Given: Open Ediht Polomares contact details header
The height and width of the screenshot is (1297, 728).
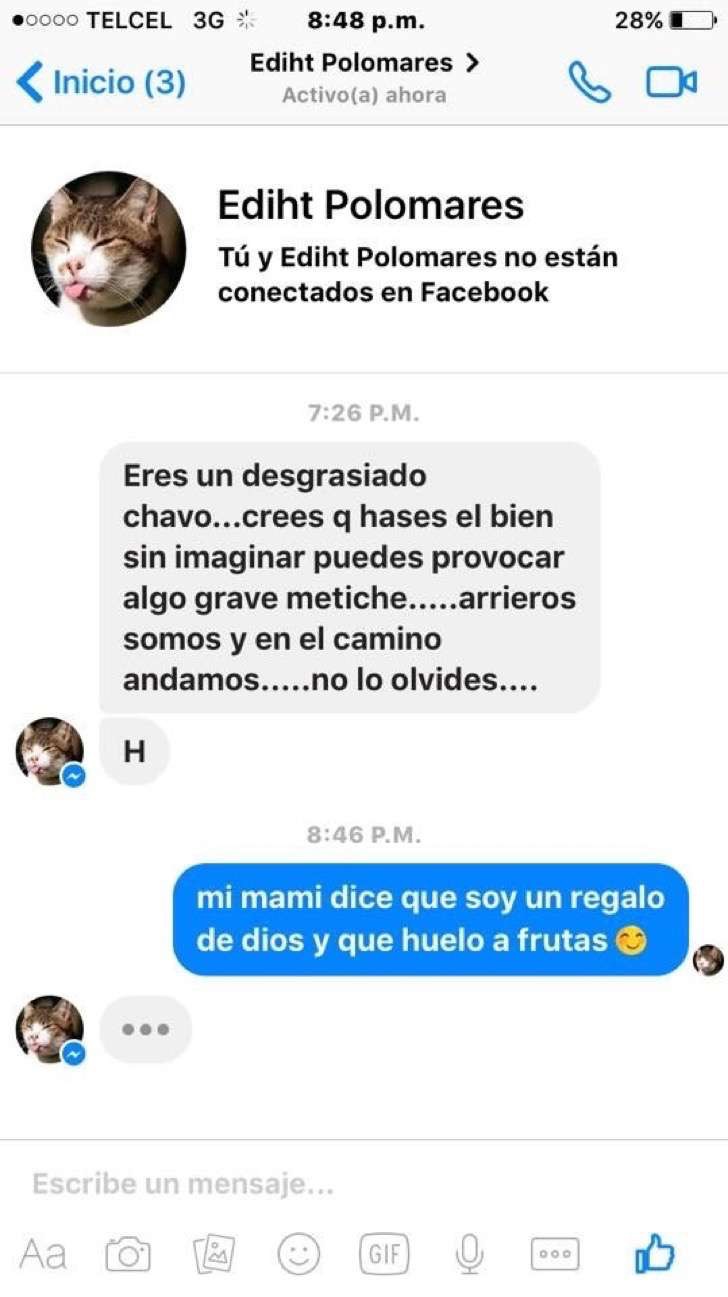Looking at the screenshot, I should click(x=364, y=78).
